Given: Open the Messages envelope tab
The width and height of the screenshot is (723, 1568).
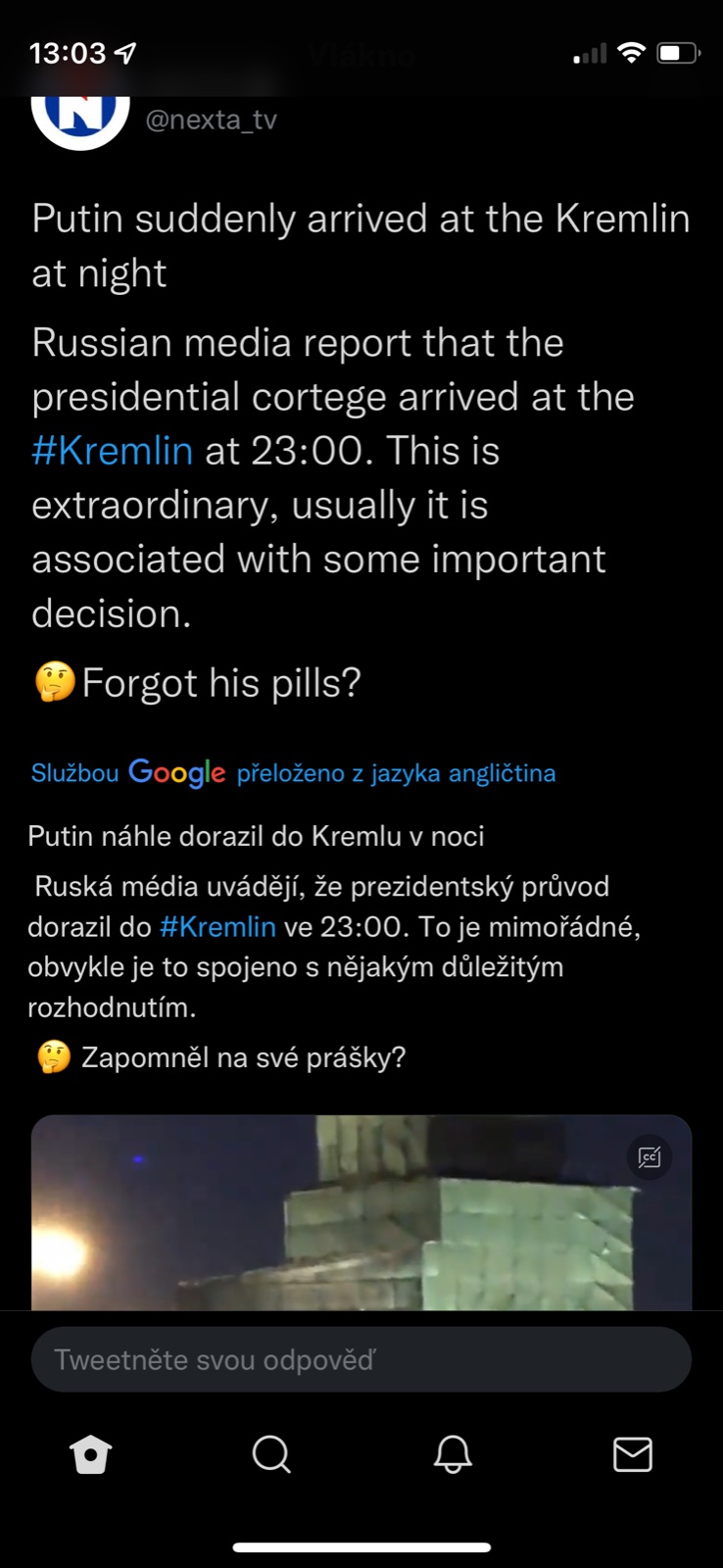Looking at the screenshot, I should point(633,1454).
